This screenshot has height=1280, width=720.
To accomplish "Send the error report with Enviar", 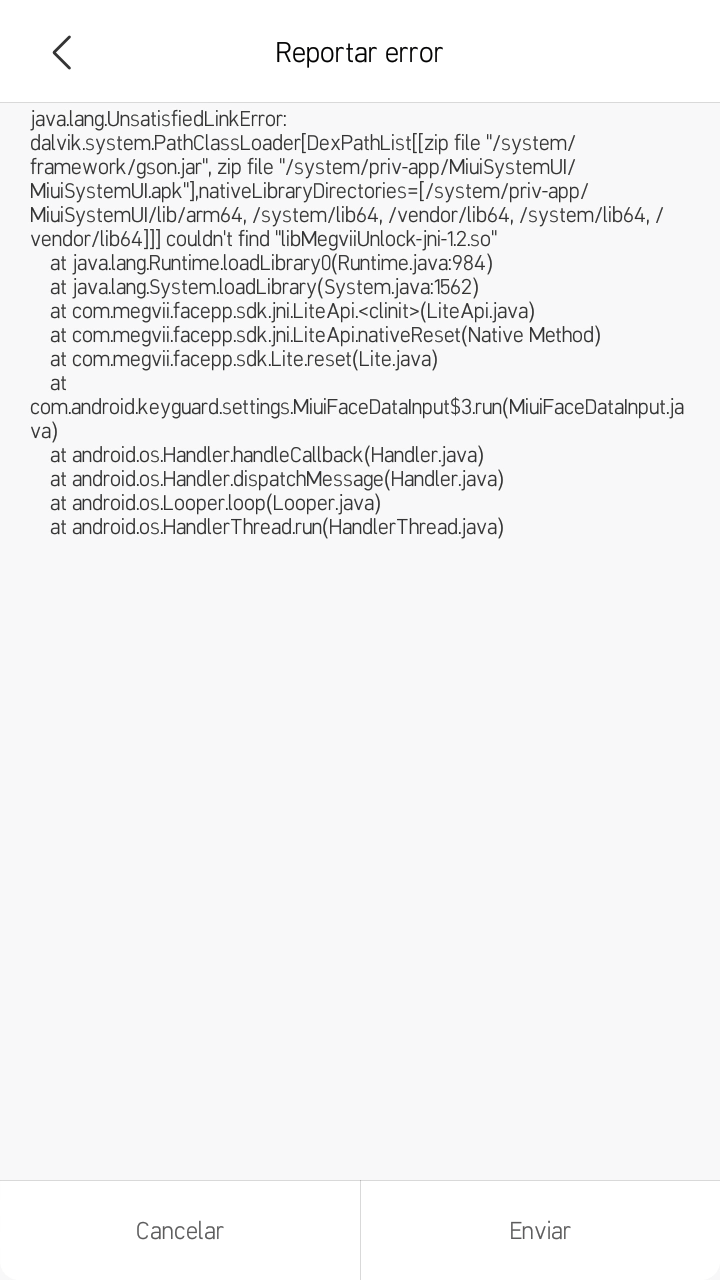I will click(x=540, y=1231).
